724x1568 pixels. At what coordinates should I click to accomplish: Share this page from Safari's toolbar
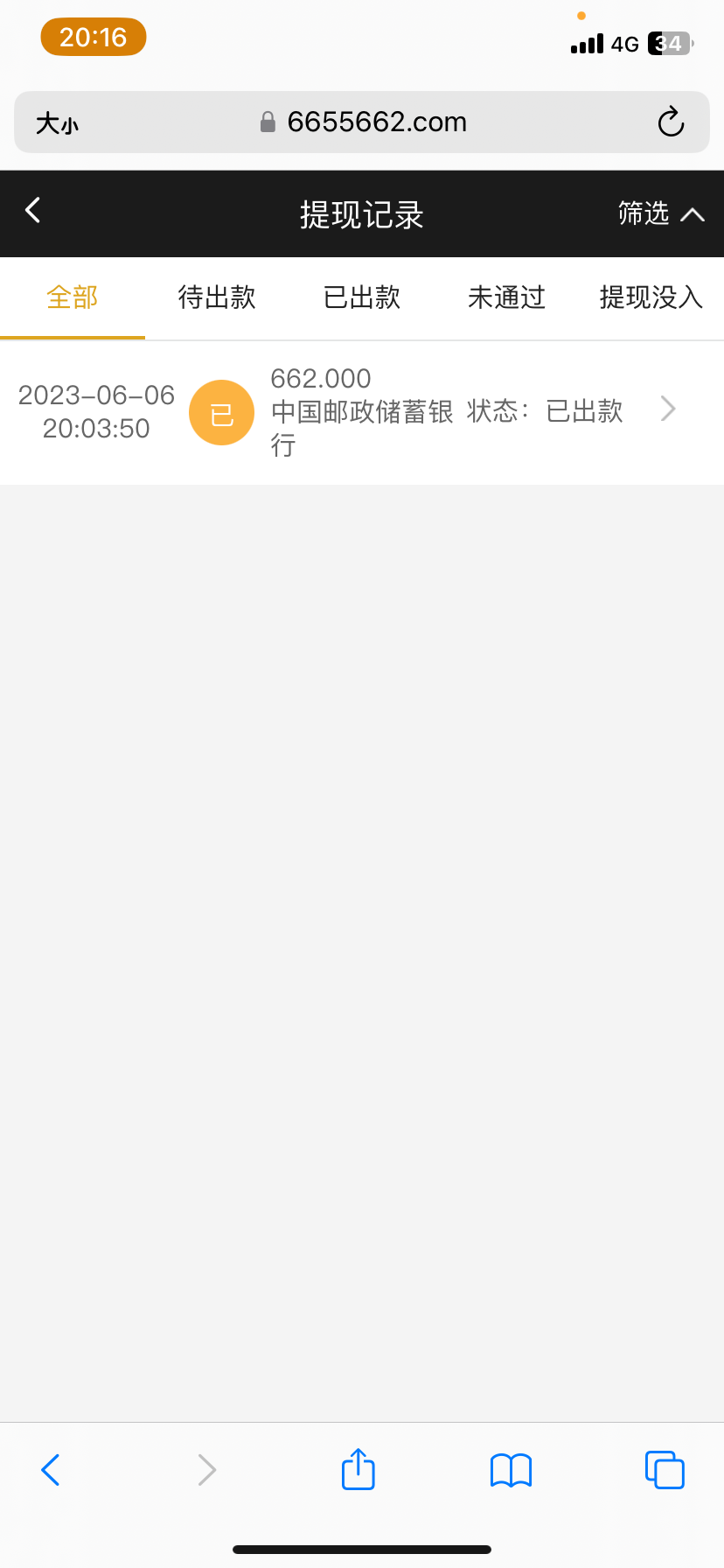359,1469
